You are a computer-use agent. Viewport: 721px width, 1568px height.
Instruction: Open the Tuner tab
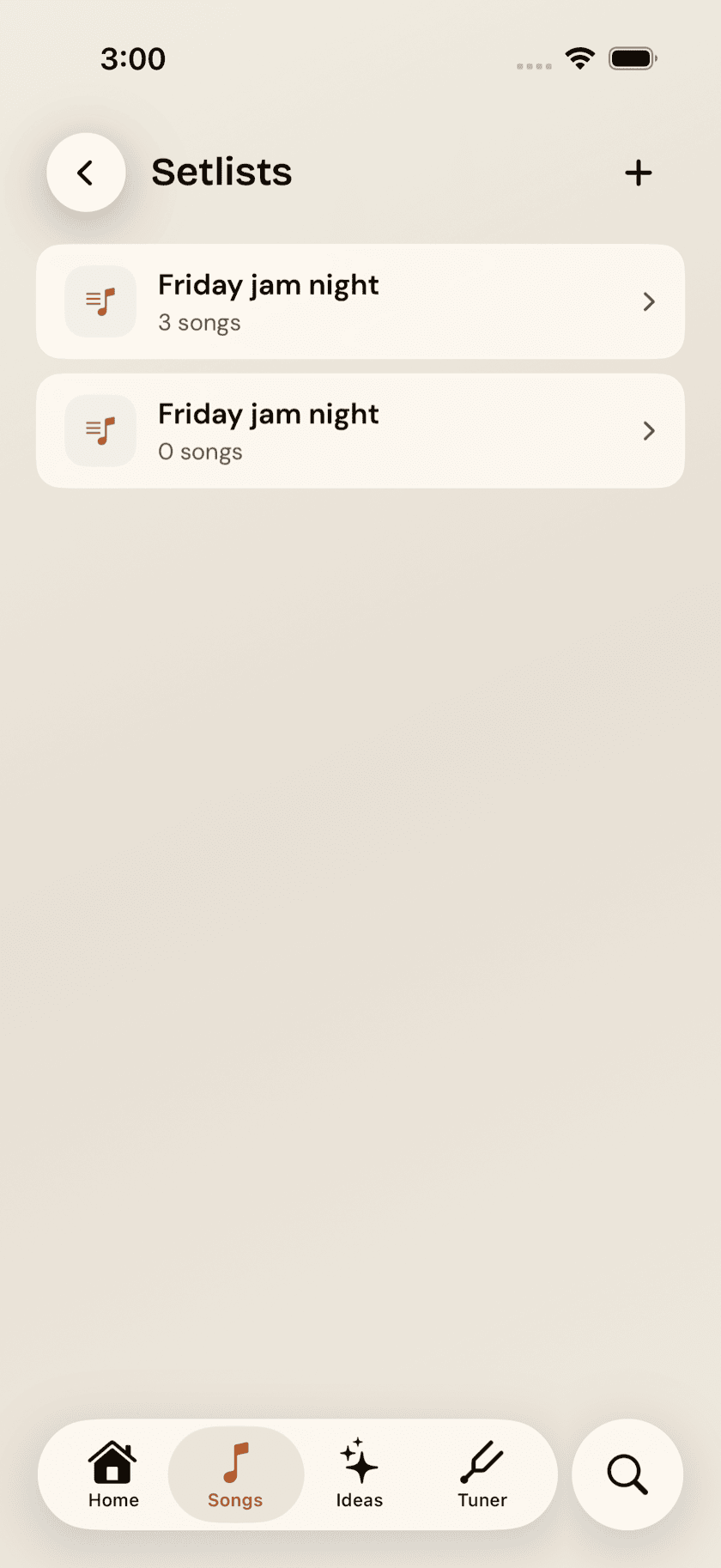(x=482, y=1474)
